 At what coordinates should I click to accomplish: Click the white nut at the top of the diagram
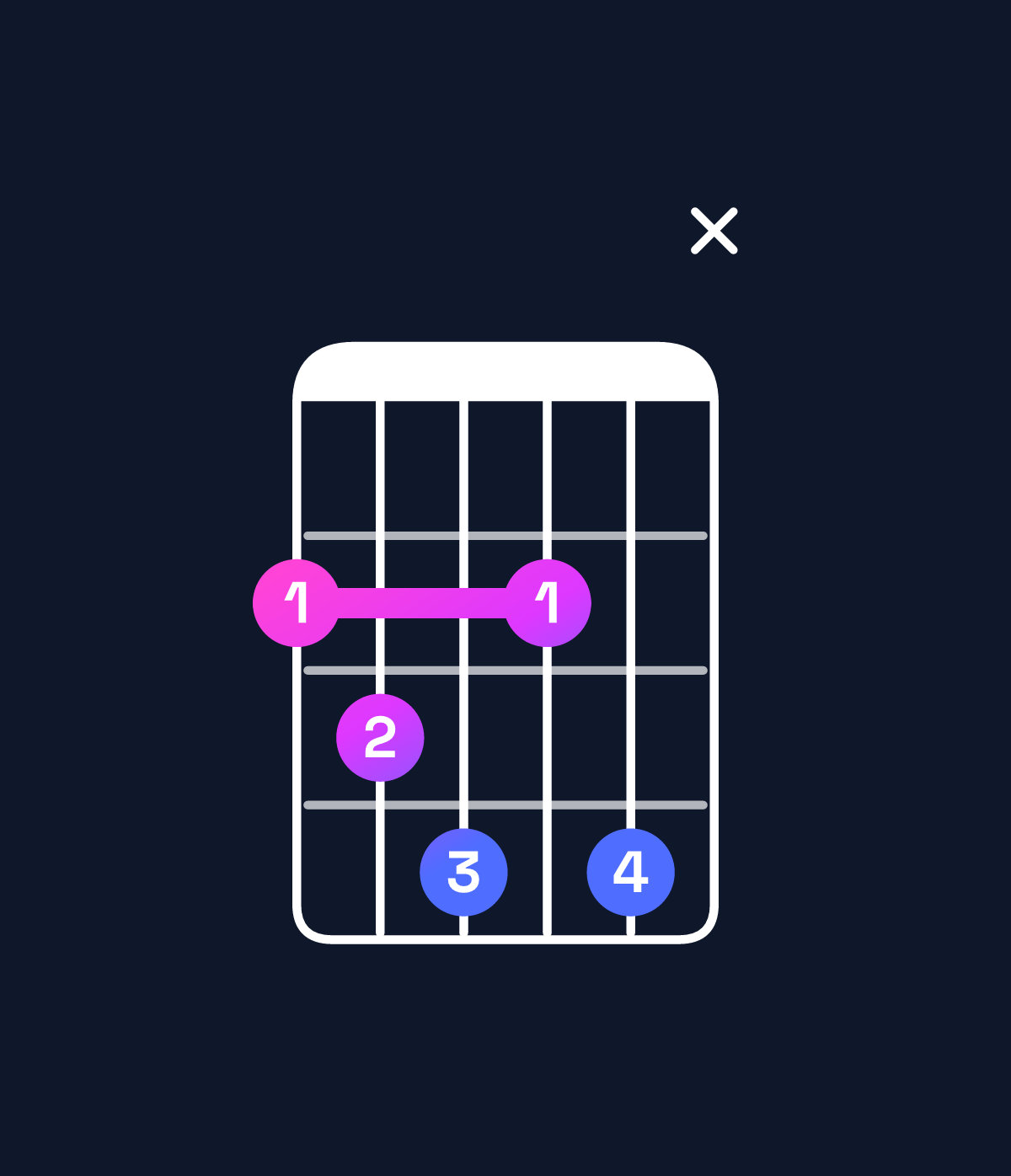505,366
